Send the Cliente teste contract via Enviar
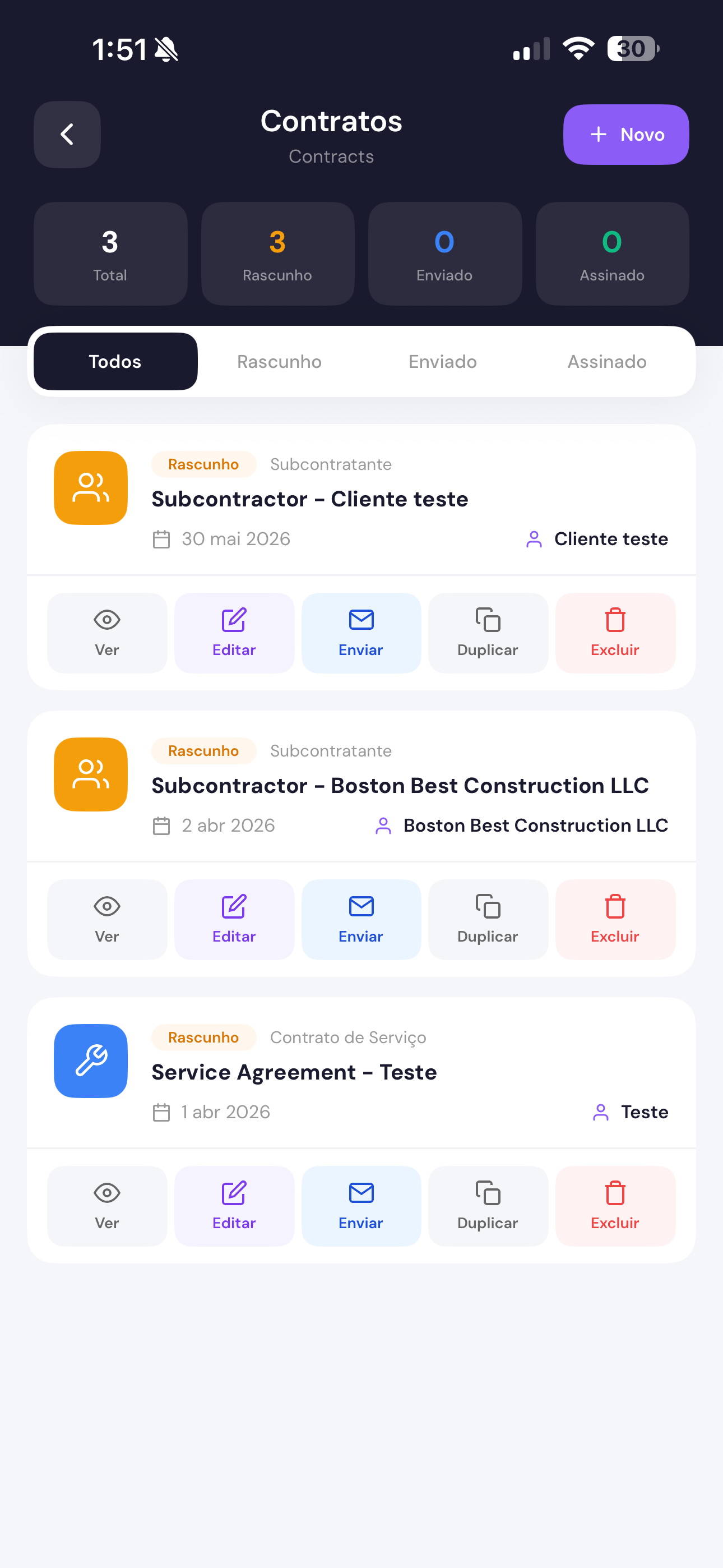723x1568 pixels. pyautogui.click(x=361, y=633)
